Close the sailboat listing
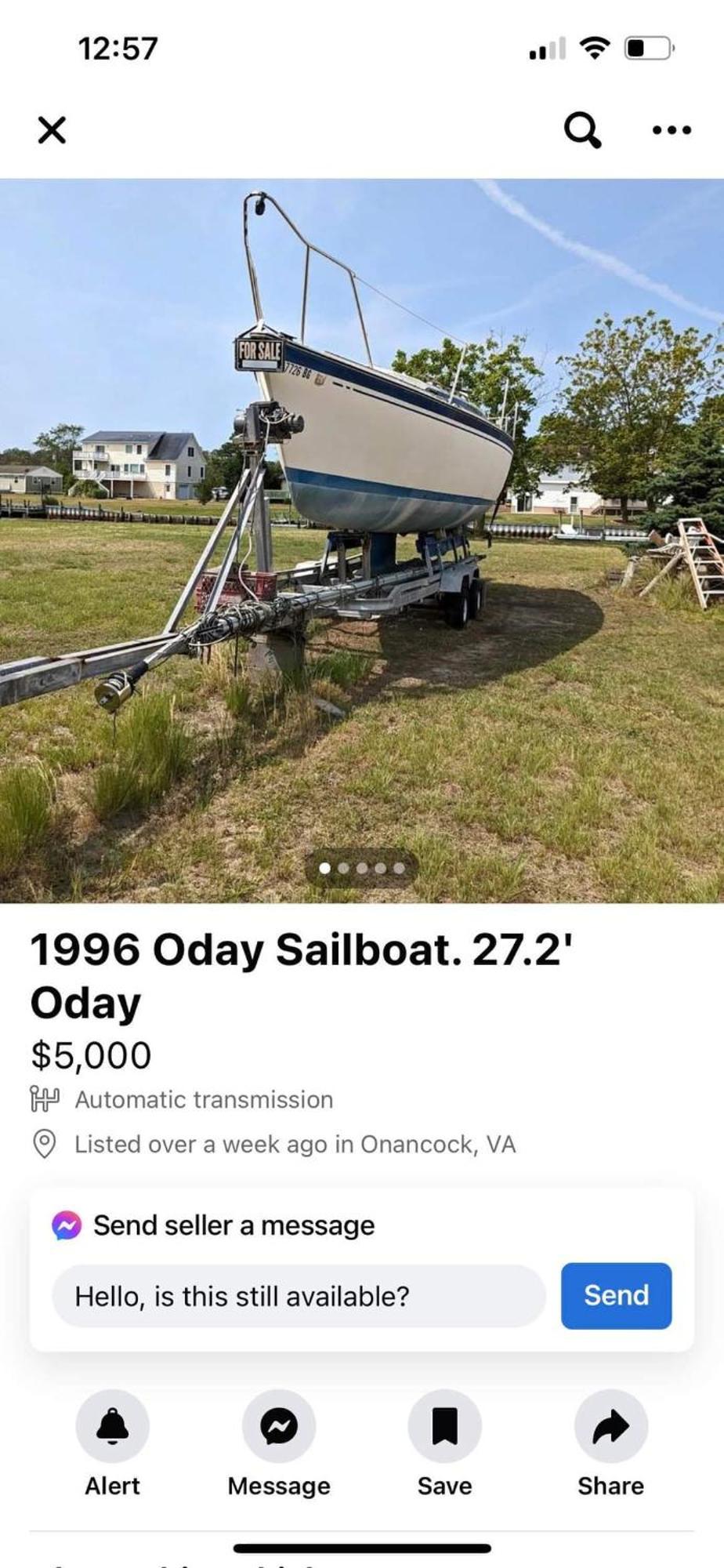 click(52, 129)
